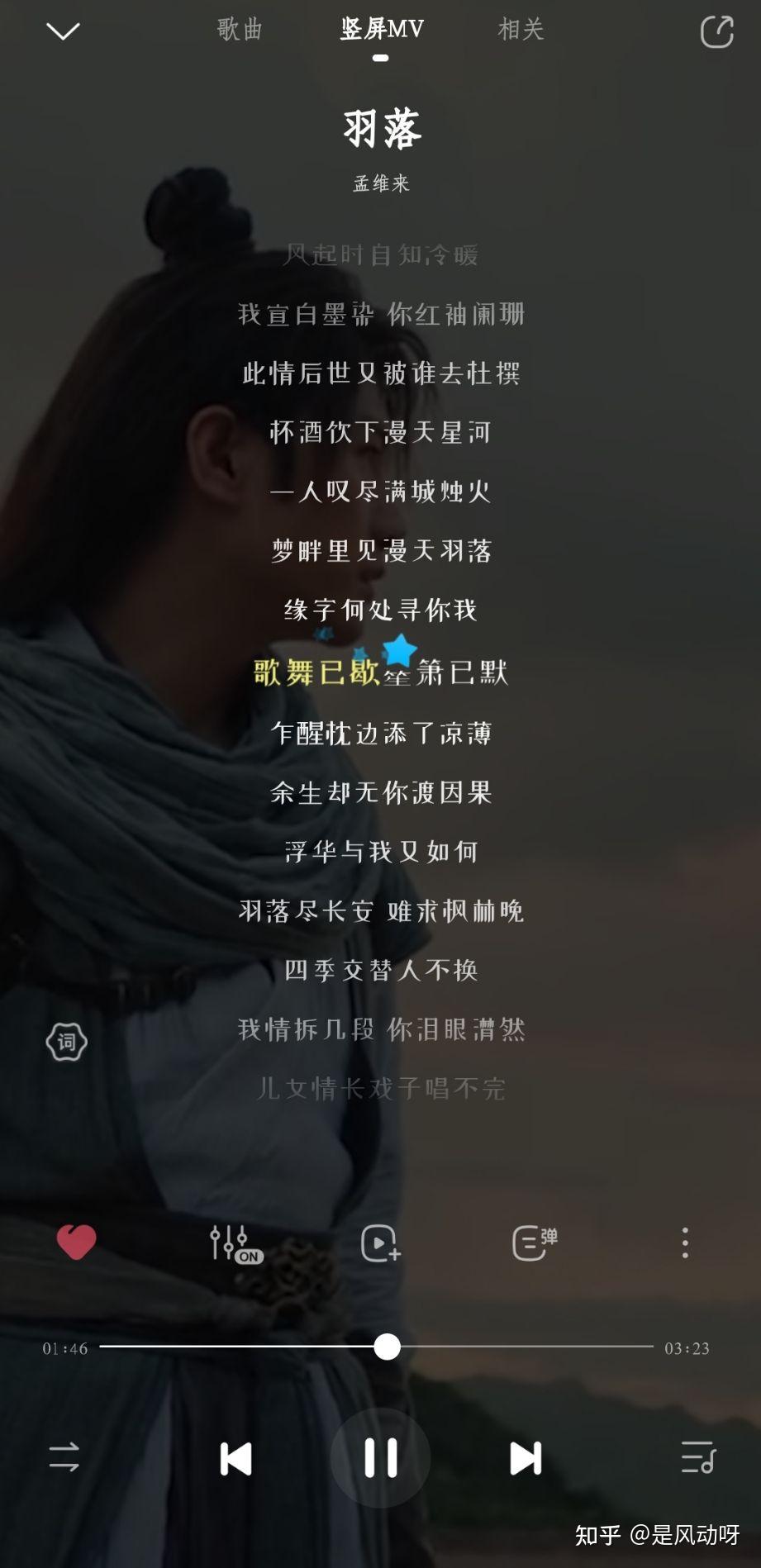Tap the play mode shuffle icon
Viewport: 761px width, 1568px height.
pyautogui.click(x=64, y=1458)
